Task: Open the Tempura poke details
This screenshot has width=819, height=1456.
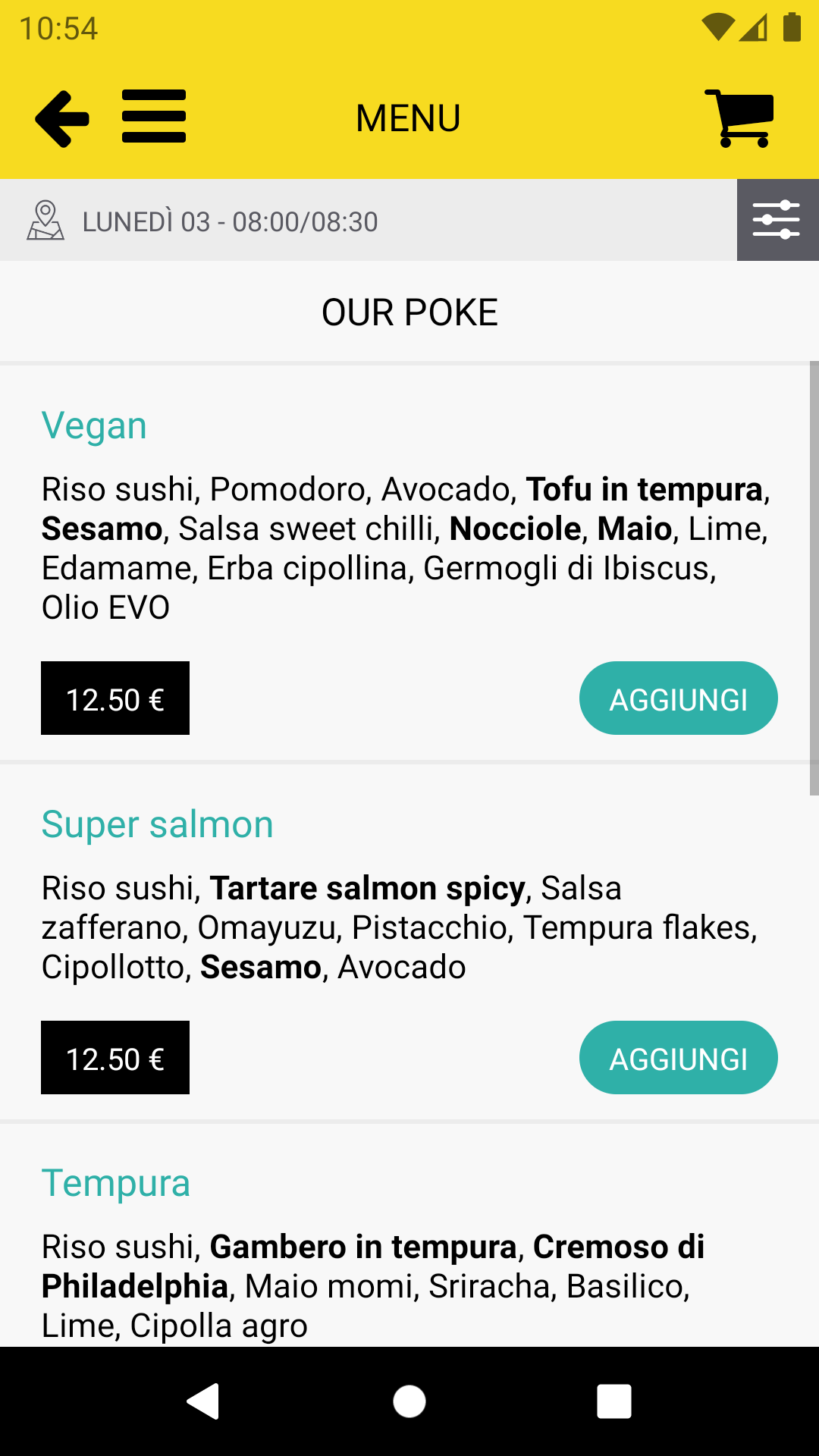Action: [115, 1183]
